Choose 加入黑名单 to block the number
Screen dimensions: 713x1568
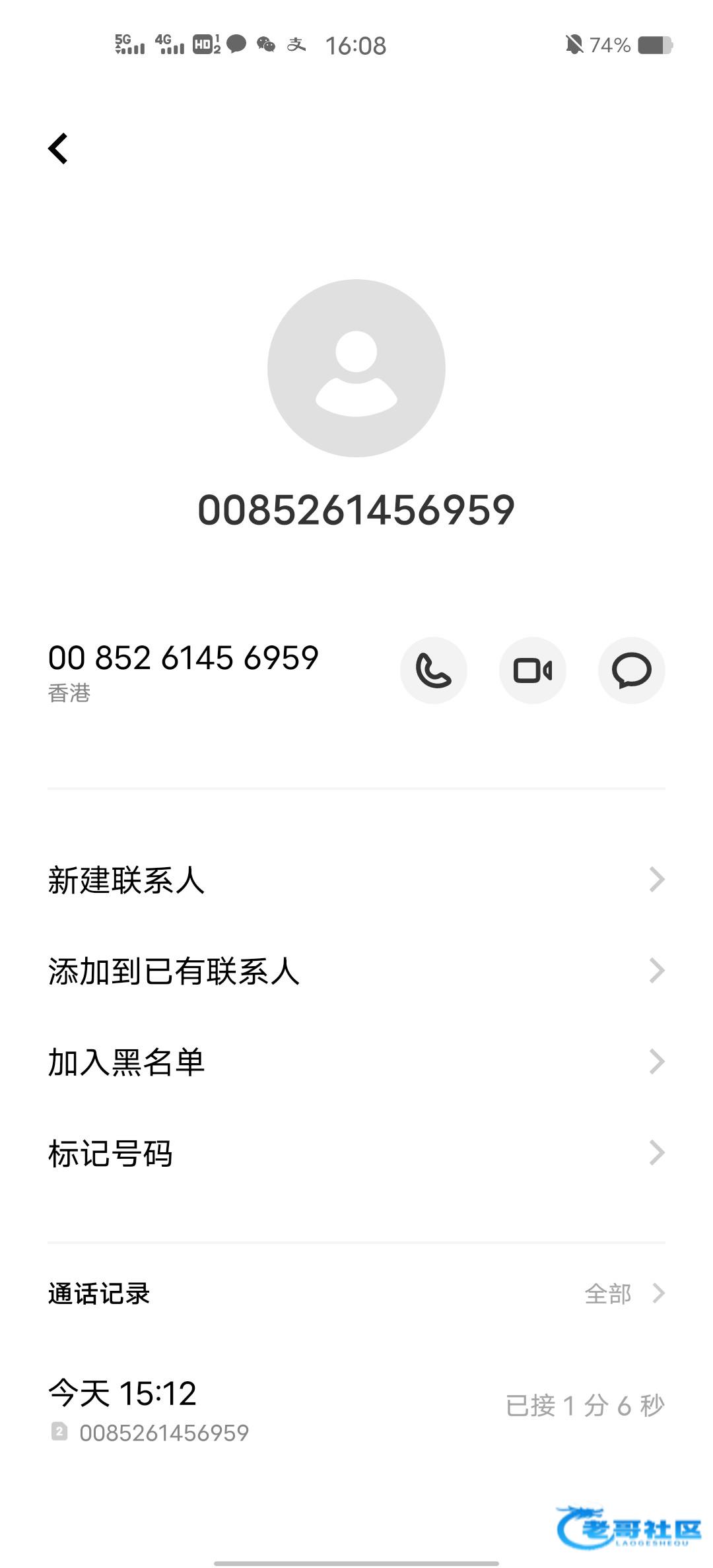pyautogui.click(x=356, y=1062)
